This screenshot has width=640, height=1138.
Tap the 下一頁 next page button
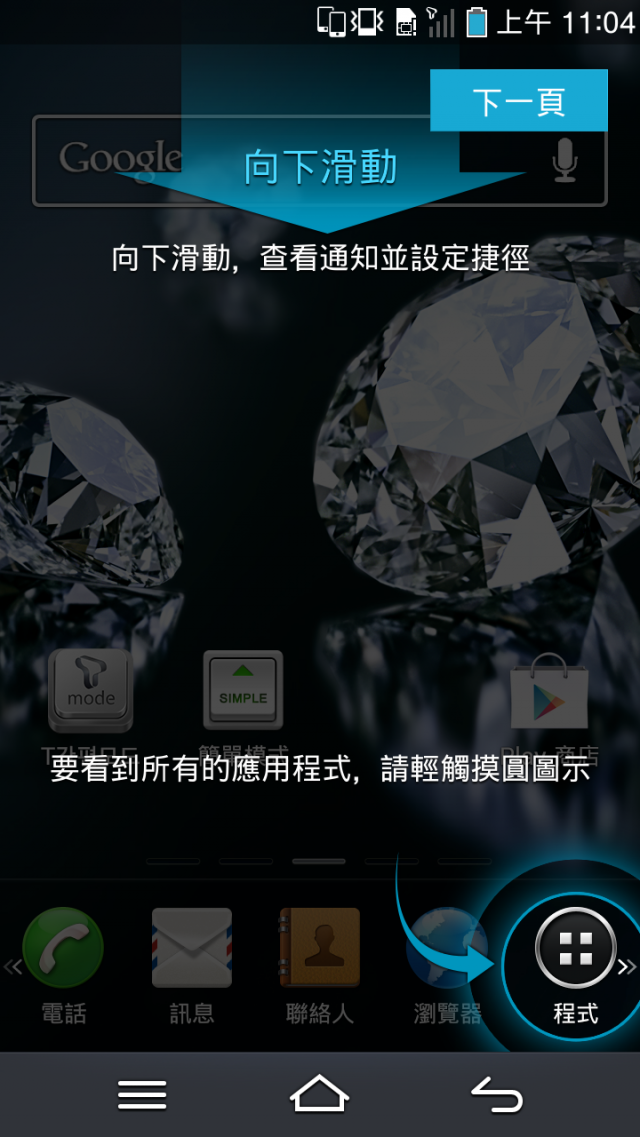click(x=518, y=101)
